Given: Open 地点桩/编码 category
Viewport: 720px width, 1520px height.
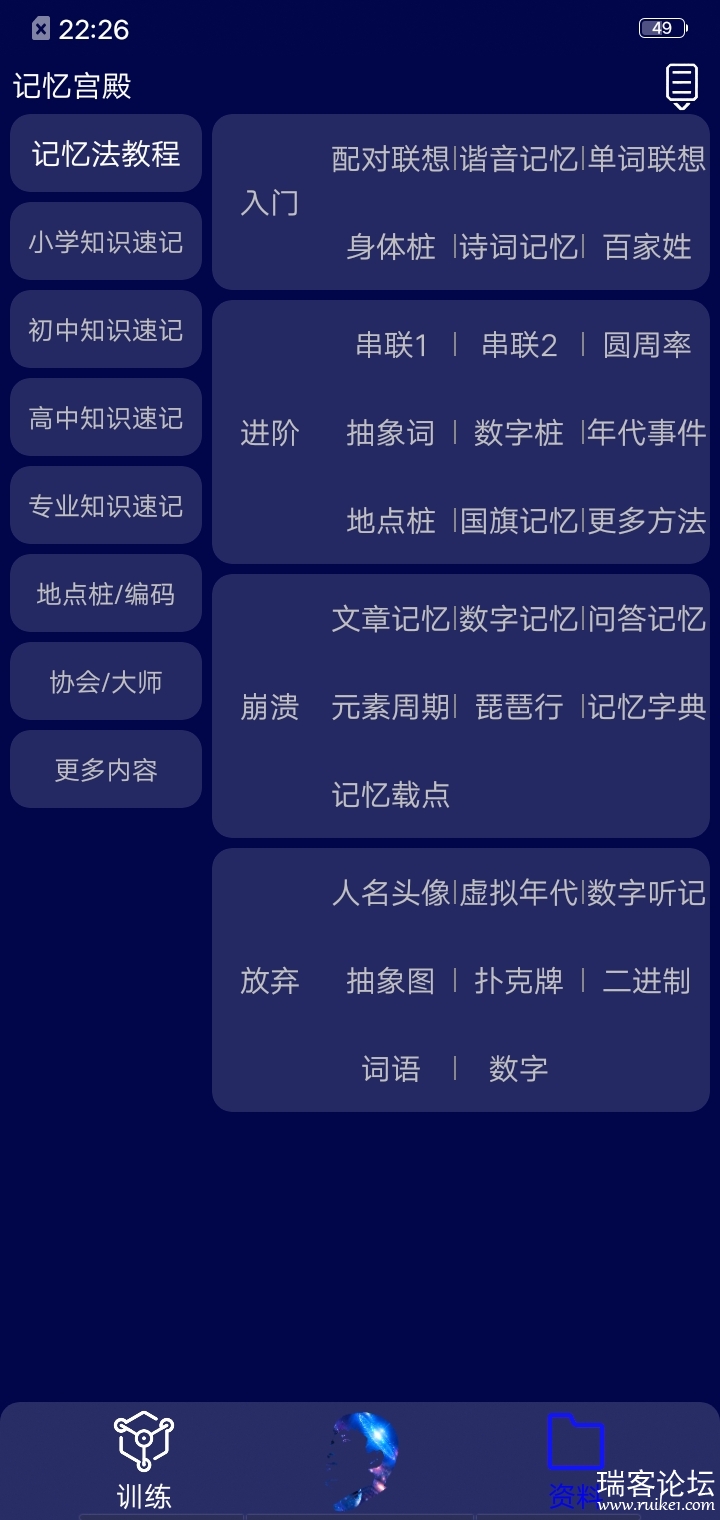Looking at the screenshot, I should (x=106, y=594).
